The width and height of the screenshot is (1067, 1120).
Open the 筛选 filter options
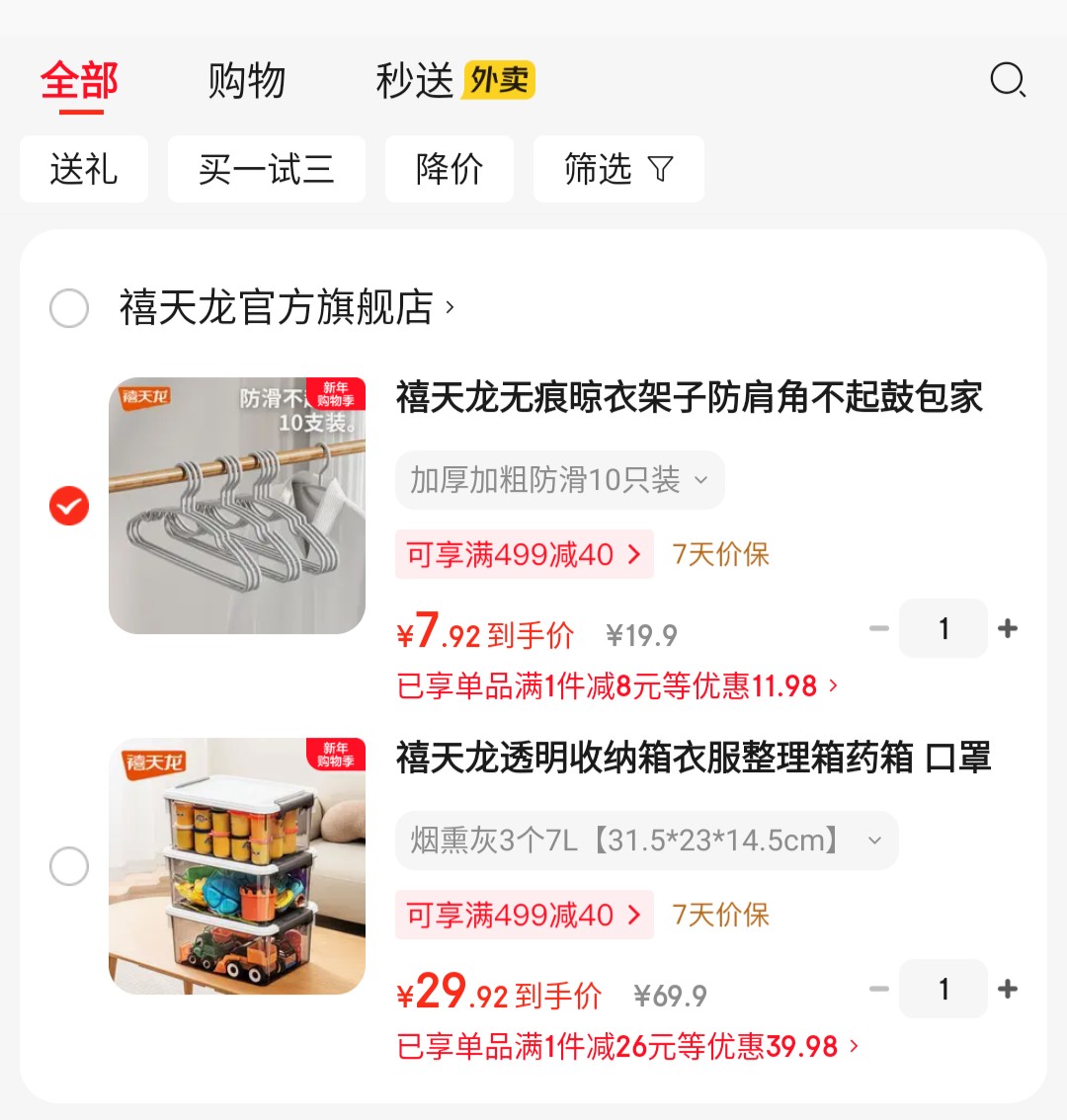click(618, 169)
